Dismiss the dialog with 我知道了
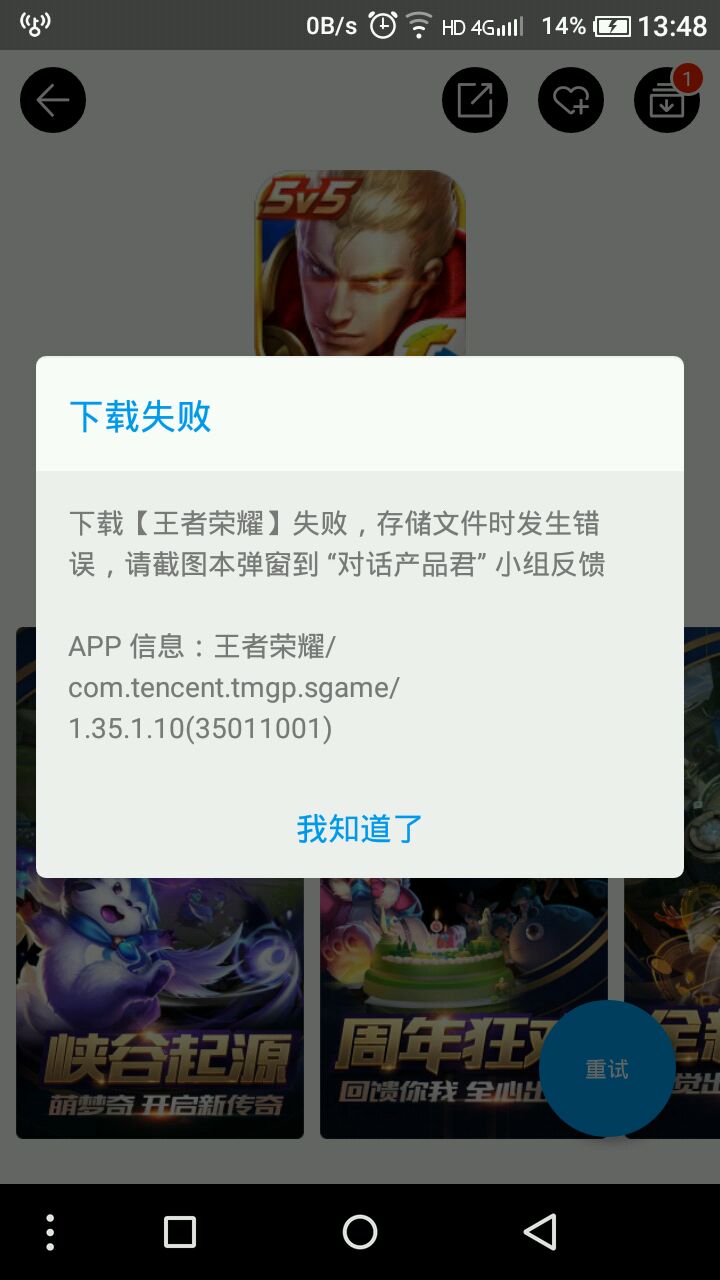 [360, 828]
